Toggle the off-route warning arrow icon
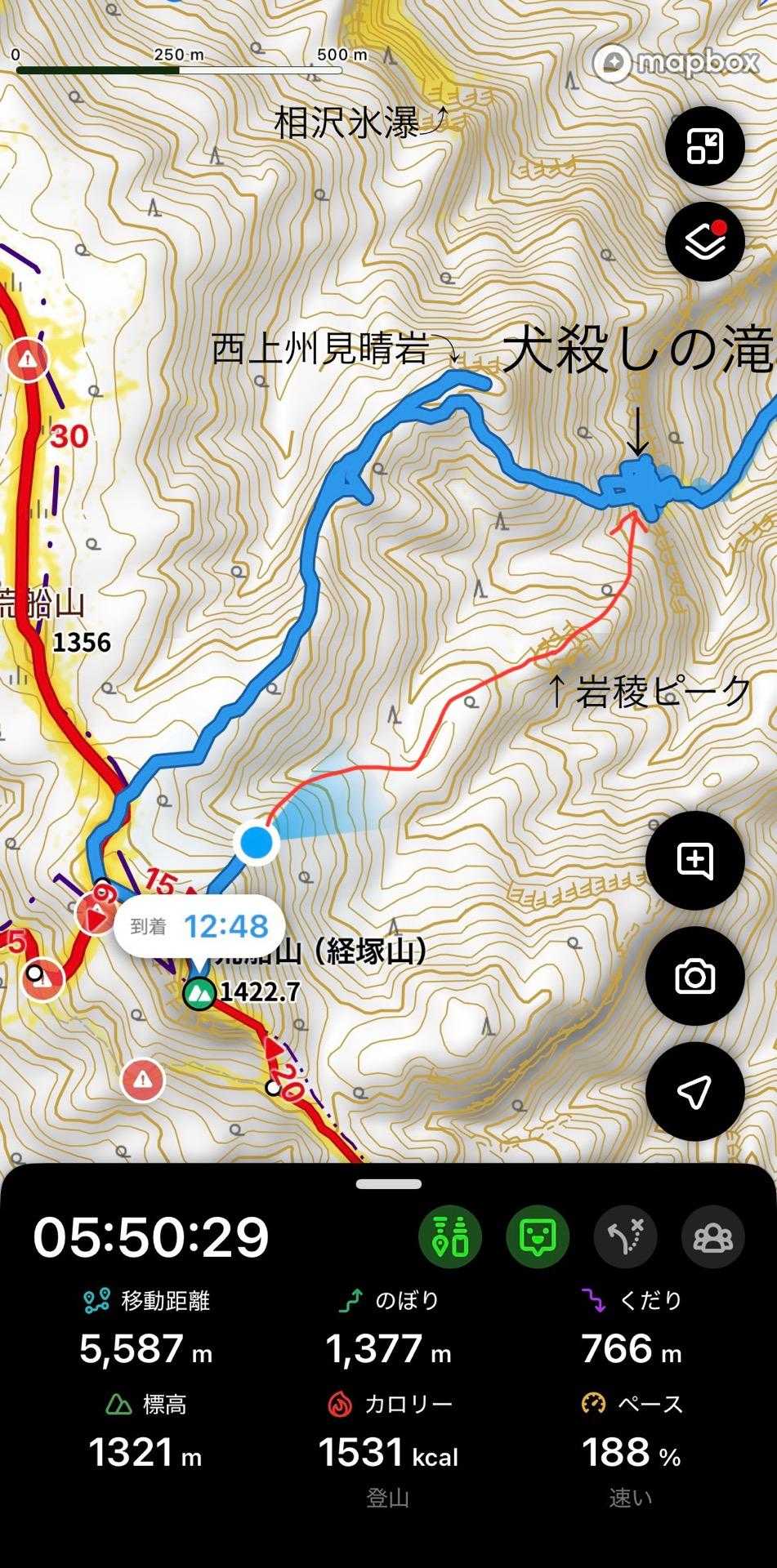The height and width of the screenshot is (1568, 777). point(626,1236)
